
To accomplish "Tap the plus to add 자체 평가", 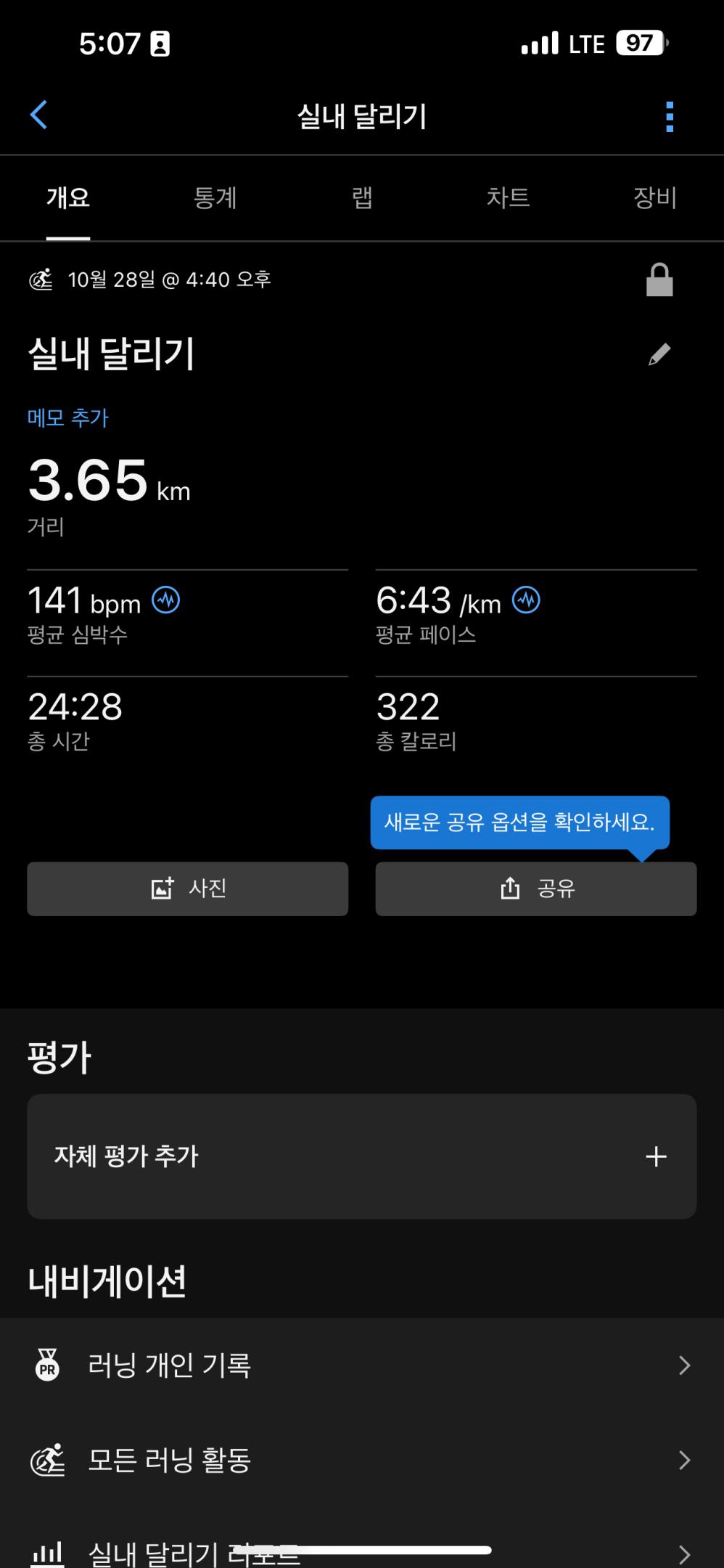I will tap(657, 1157).
